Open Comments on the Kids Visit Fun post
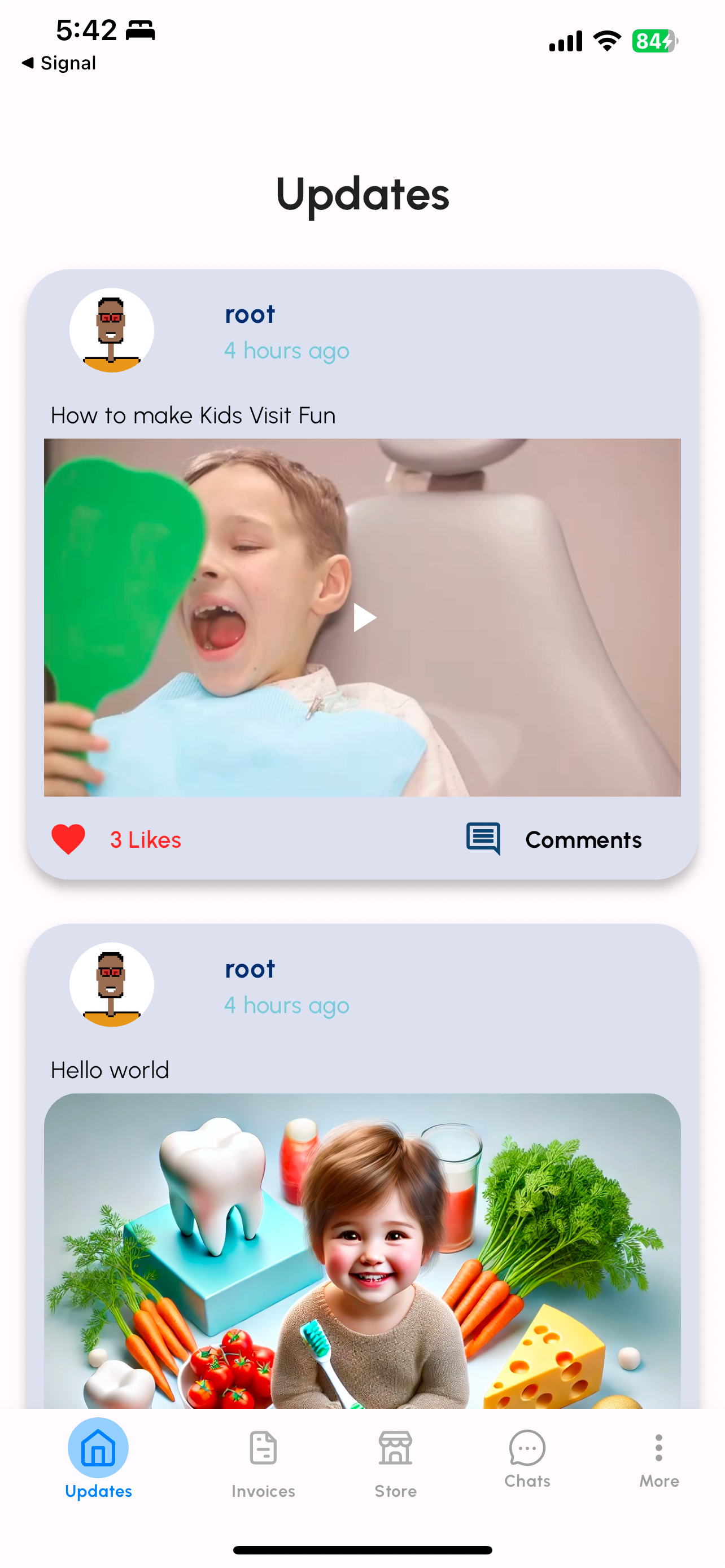Viewport: 725px width, 1568px height. (554, 839)
